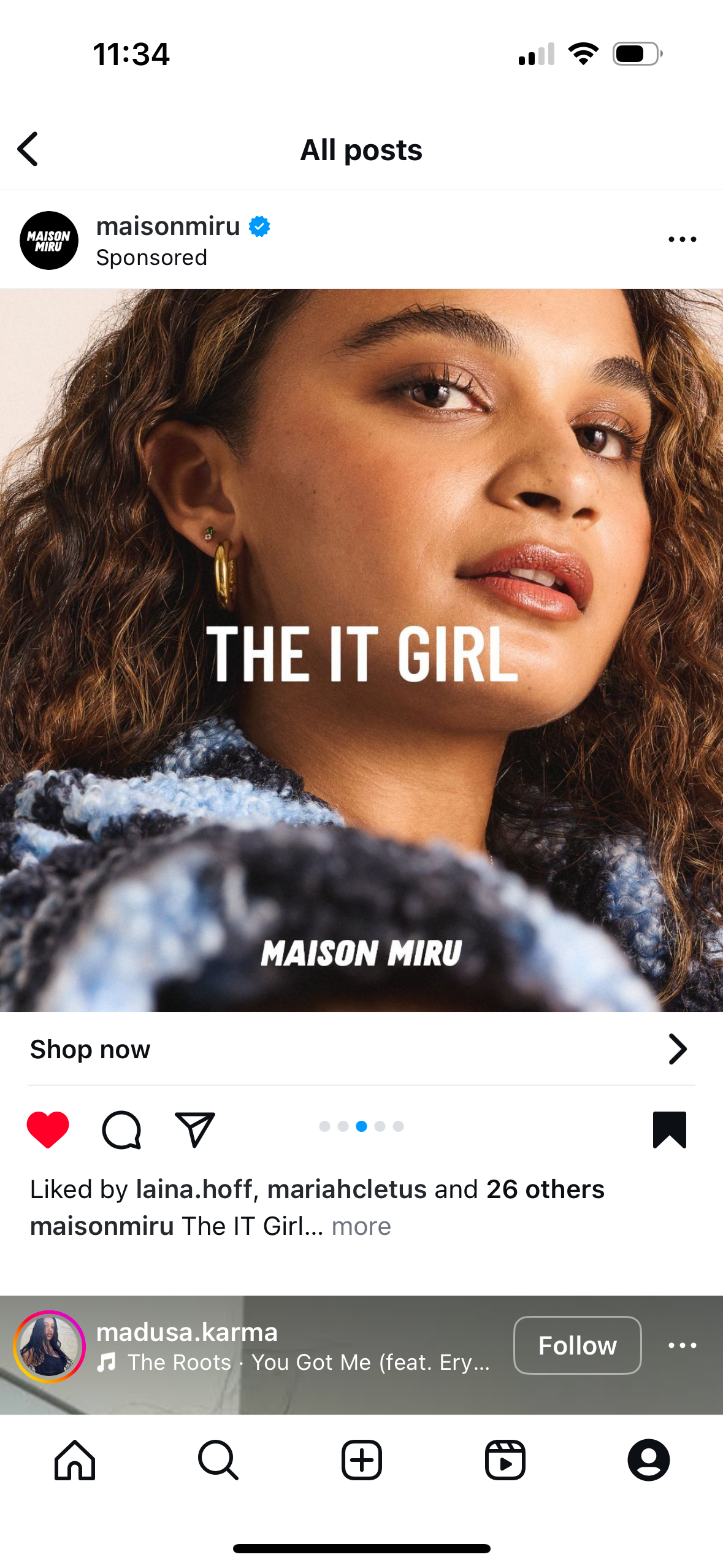Follow madusa.karma
The image size is (723, 1568).
[577, 1345]
